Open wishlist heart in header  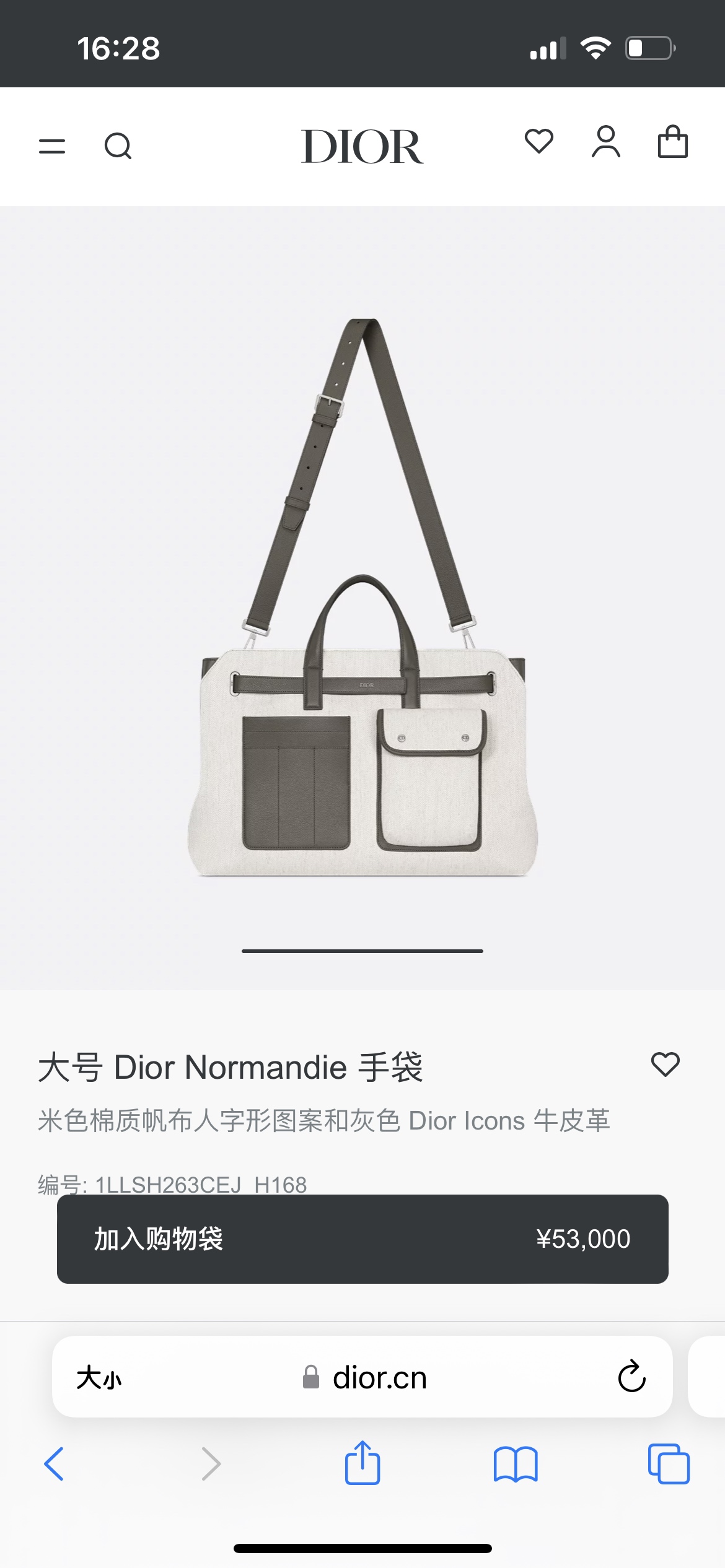pos(539,141)
